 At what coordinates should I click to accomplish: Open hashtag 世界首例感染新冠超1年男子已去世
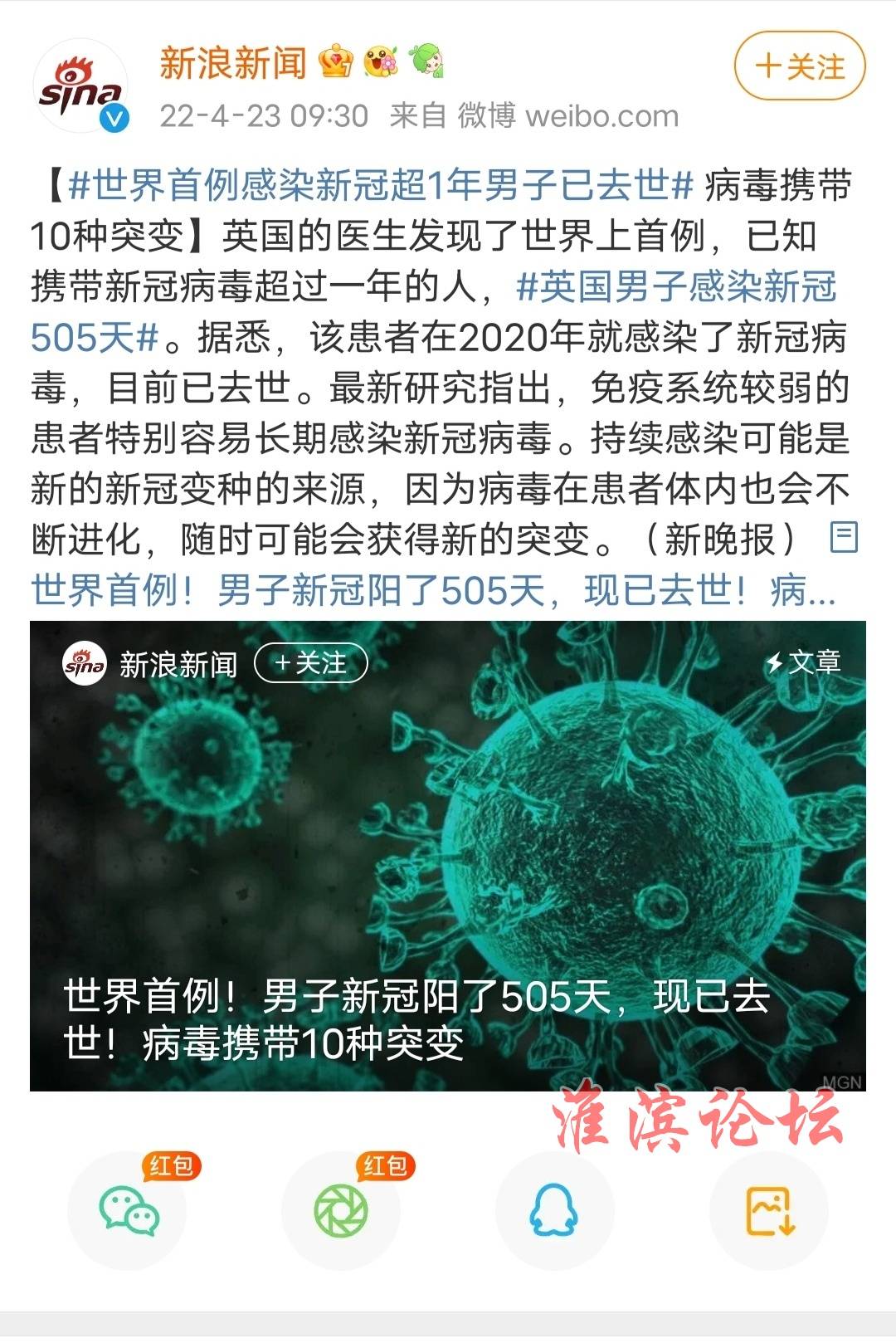380,185
